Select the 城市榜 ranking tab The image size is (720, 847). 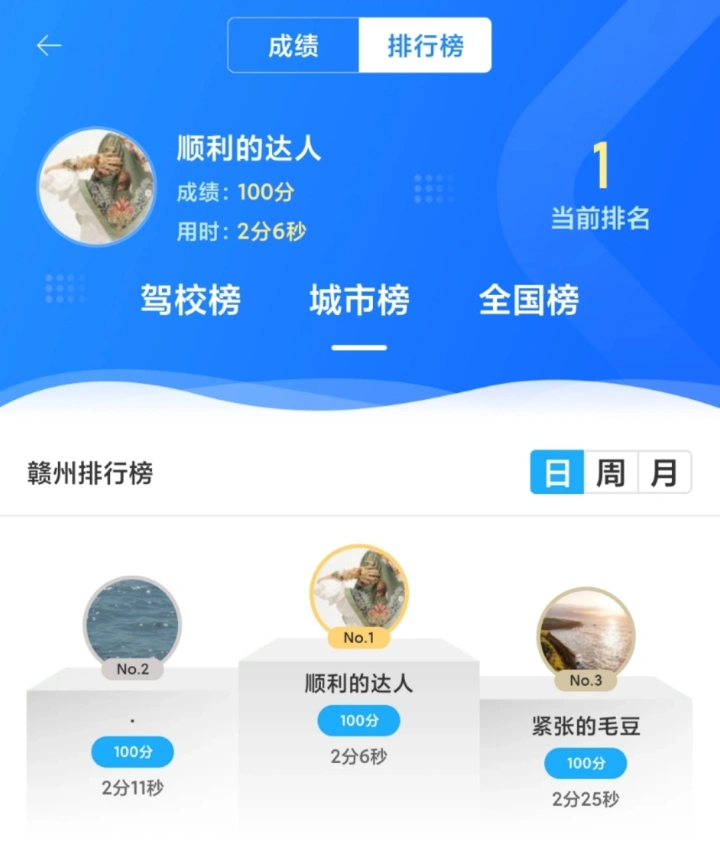(359, 300)
